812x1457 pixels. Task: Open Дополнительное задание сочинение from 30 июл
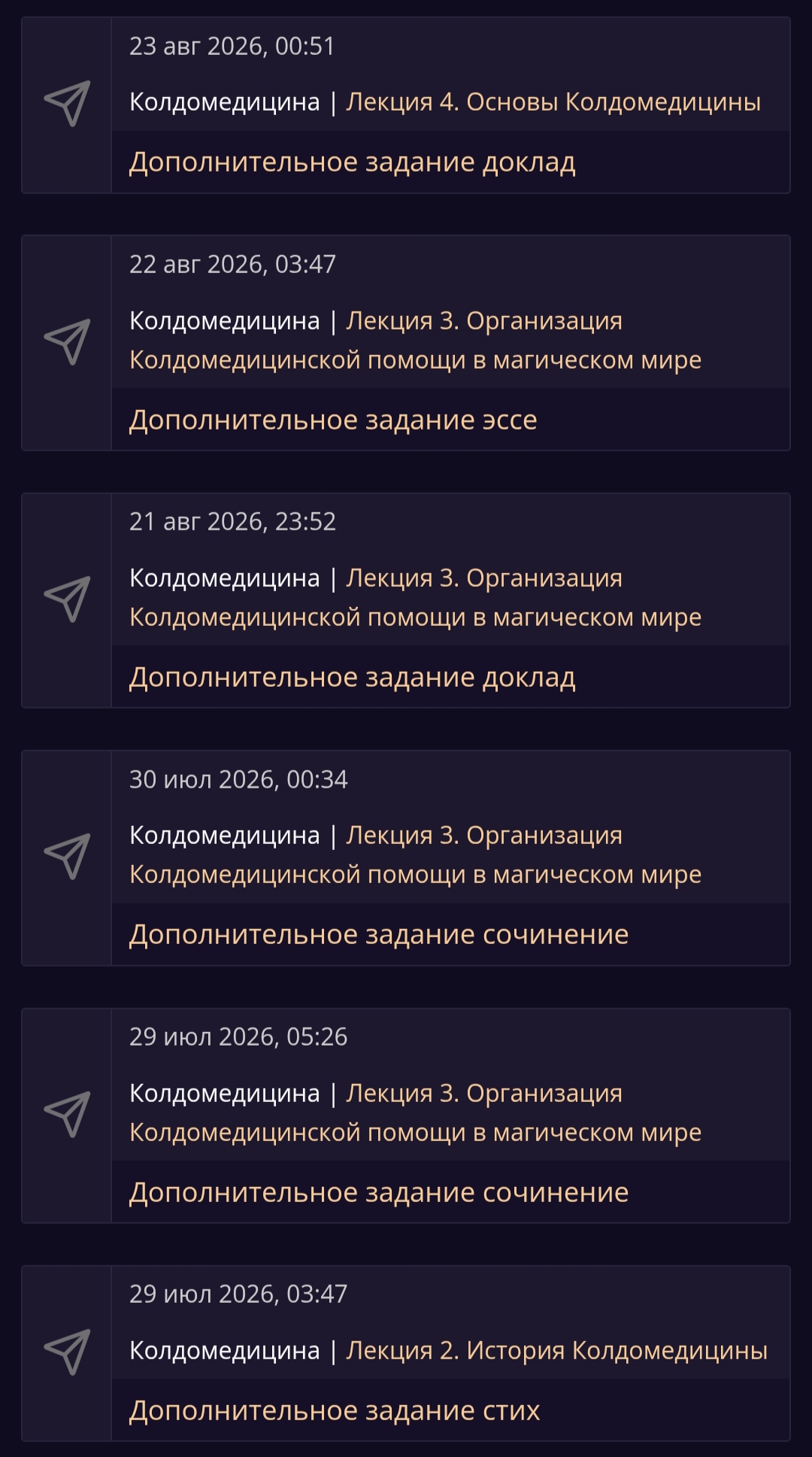[379, 935]
